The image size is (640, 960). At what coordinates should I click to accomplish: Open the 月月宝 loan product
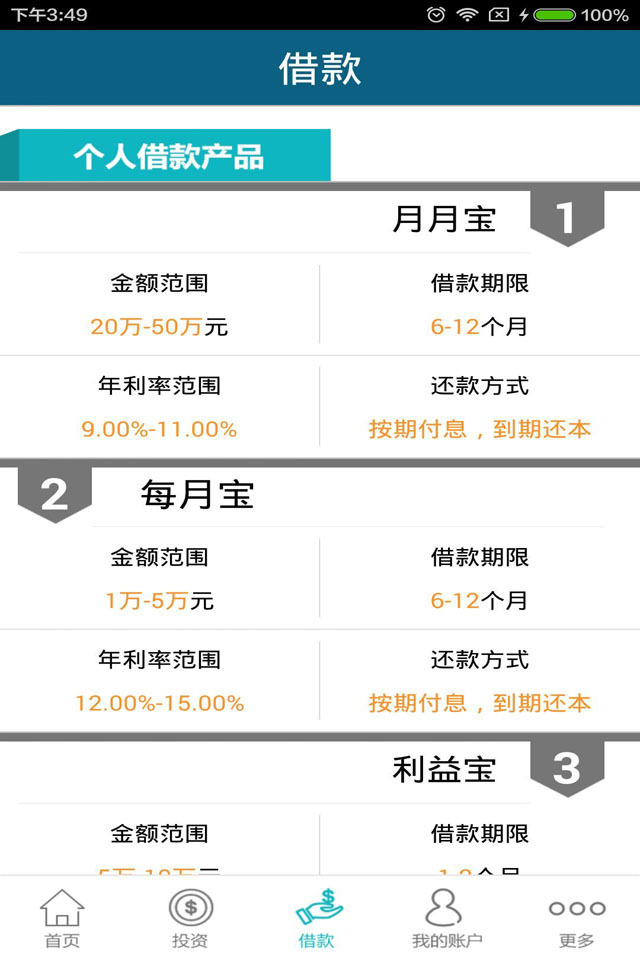point(443,219)
